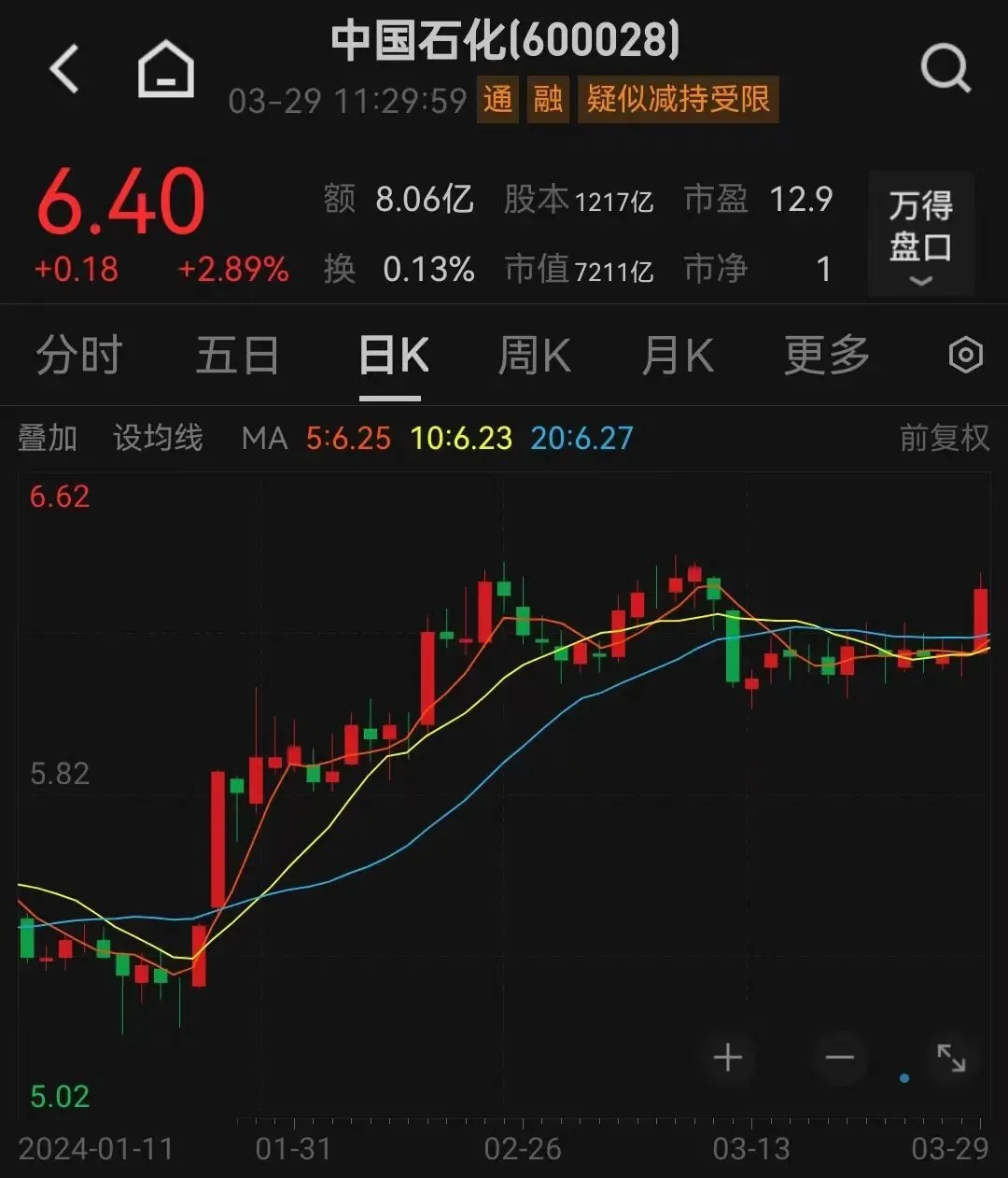Show the 周K weekly chart
Screen dimensions: 1008x1178
coord(534,356)
